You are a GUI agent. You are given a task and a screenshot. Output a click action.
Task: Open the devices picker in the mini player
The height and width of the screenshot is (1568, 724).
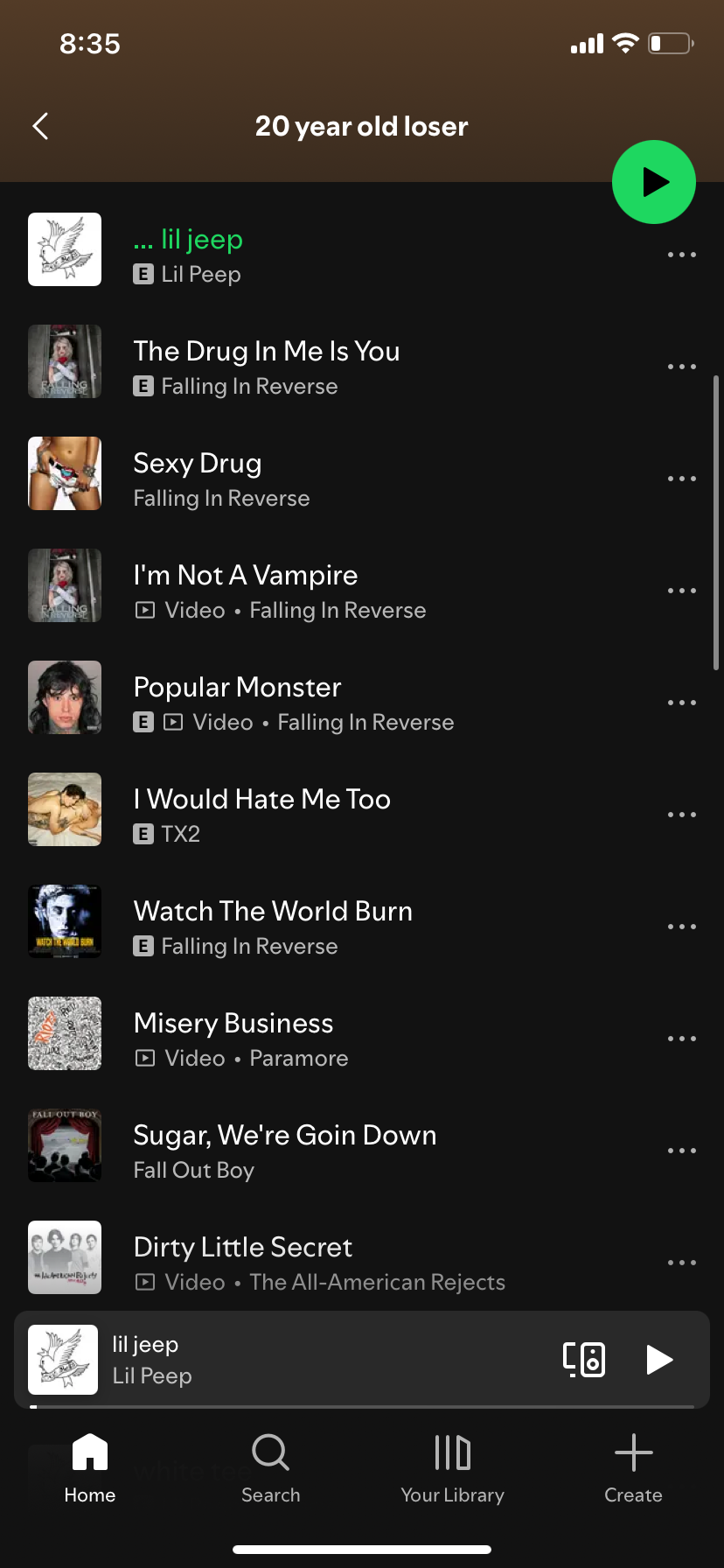[584, 1360]
